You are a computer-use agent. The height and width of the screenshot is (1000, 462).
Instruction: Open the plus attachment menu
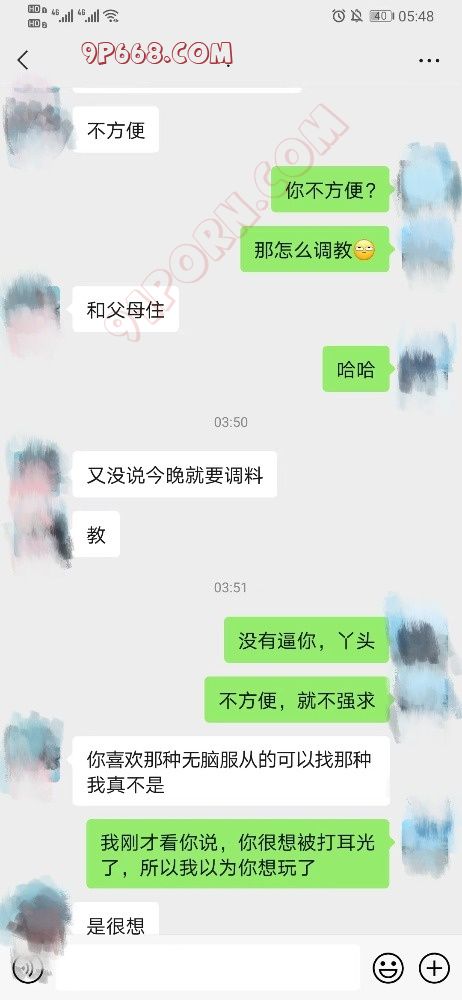coord(434,969)
